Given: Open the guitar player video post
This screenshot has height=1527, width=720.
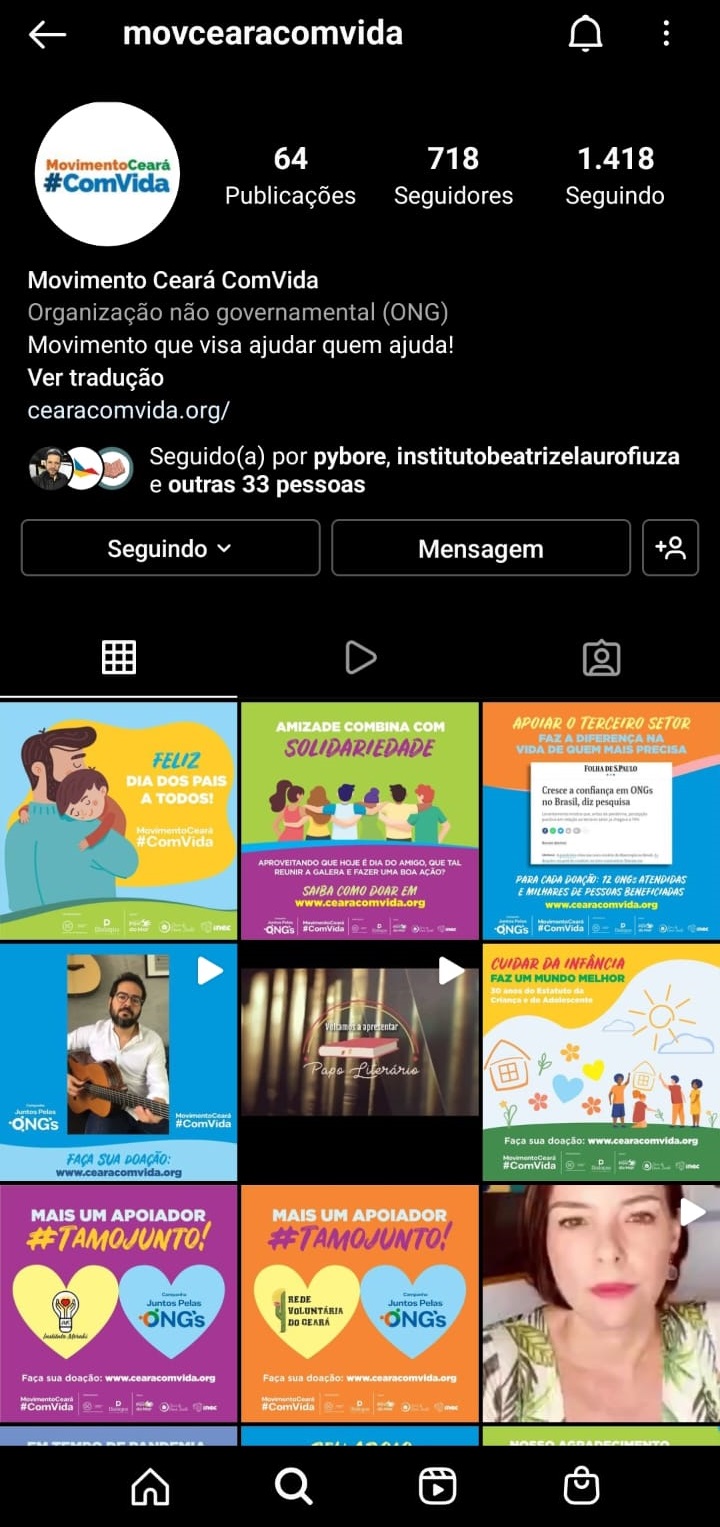Looking at the screenshot, I should 119,1062.
